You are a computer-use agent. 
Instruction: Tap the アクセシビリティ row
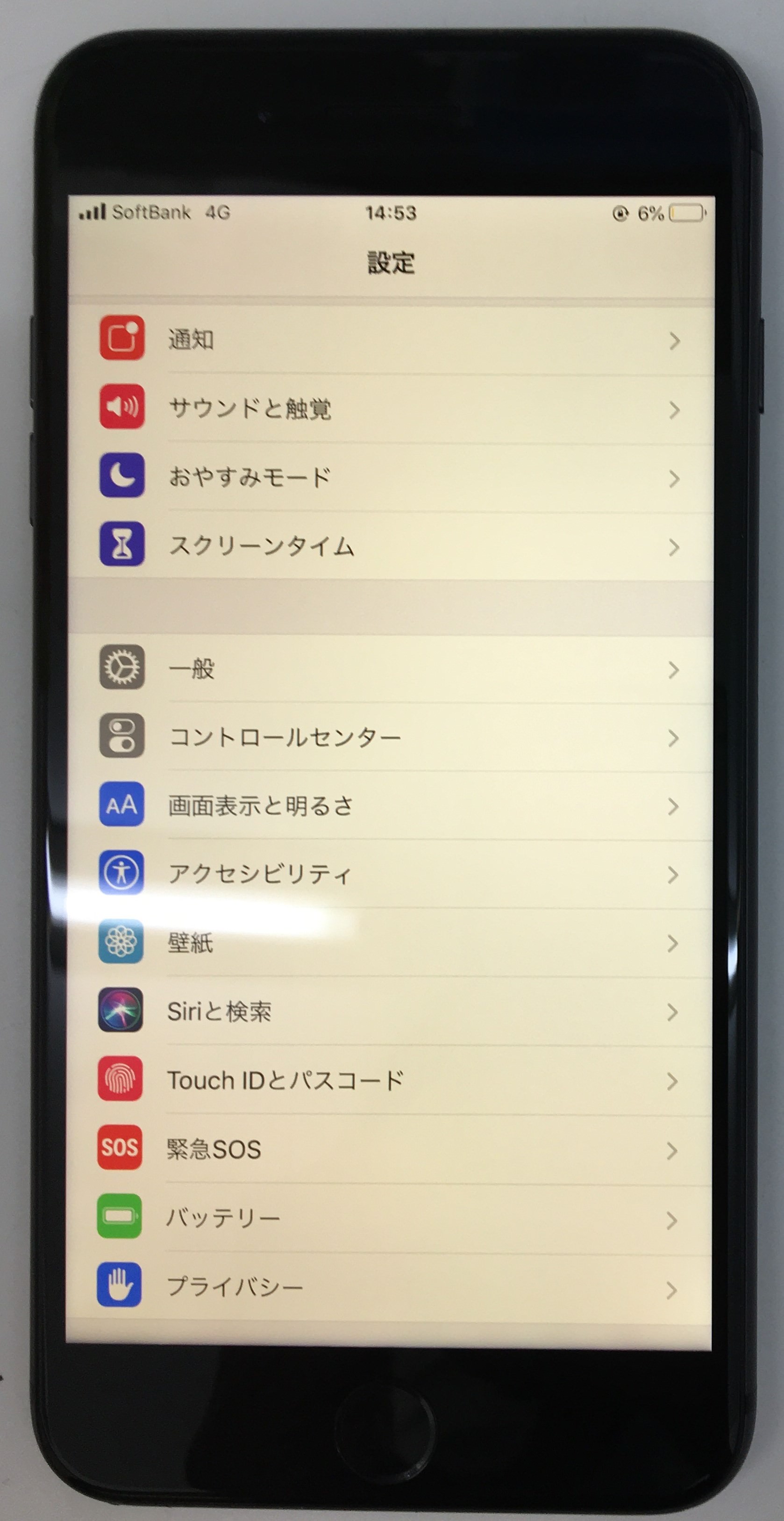coord(390,874)
